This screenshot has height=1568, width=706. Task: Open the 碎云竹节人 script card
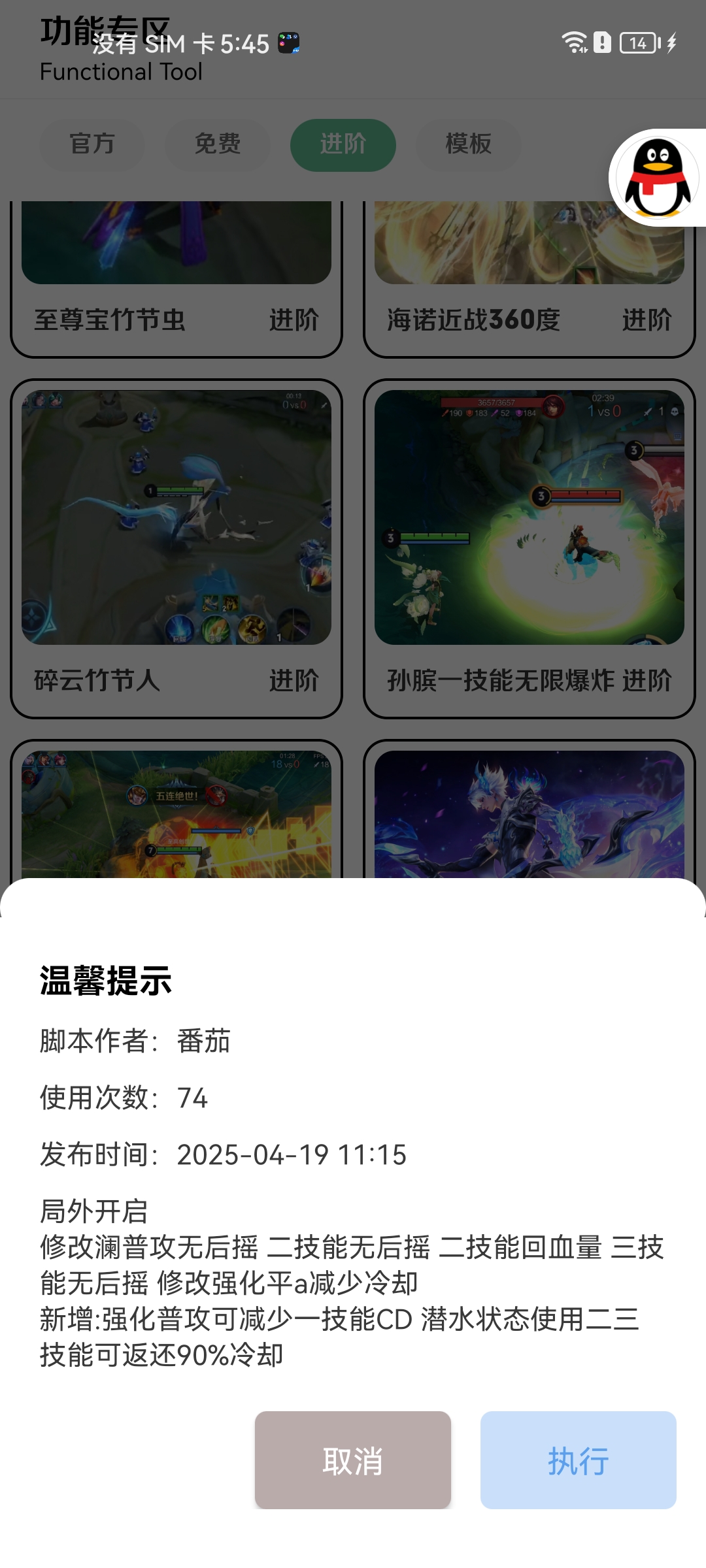(176, 549)
